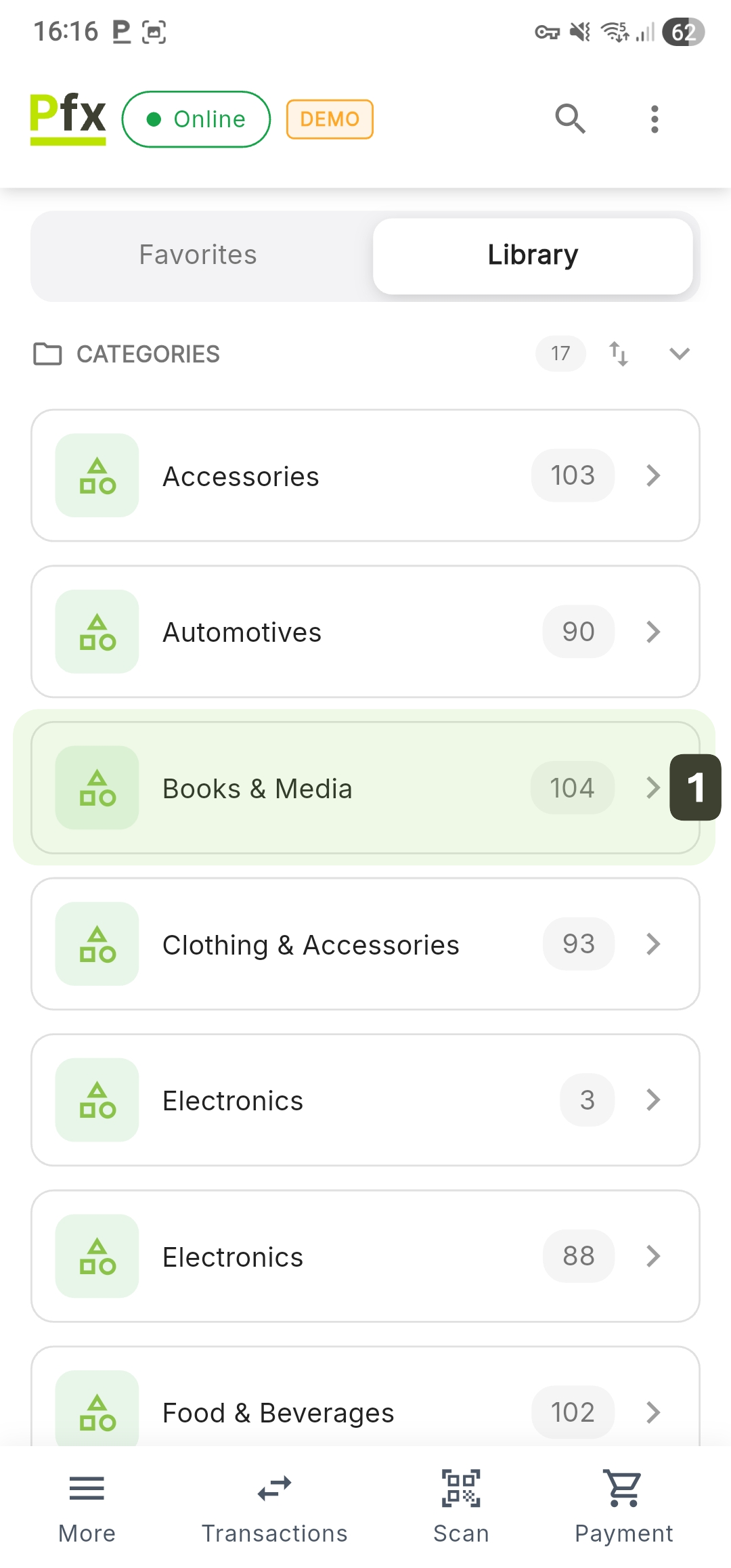Open the search icon in the top bar
This screenshot has height=1568, width=731.
[x=570, y=119]
